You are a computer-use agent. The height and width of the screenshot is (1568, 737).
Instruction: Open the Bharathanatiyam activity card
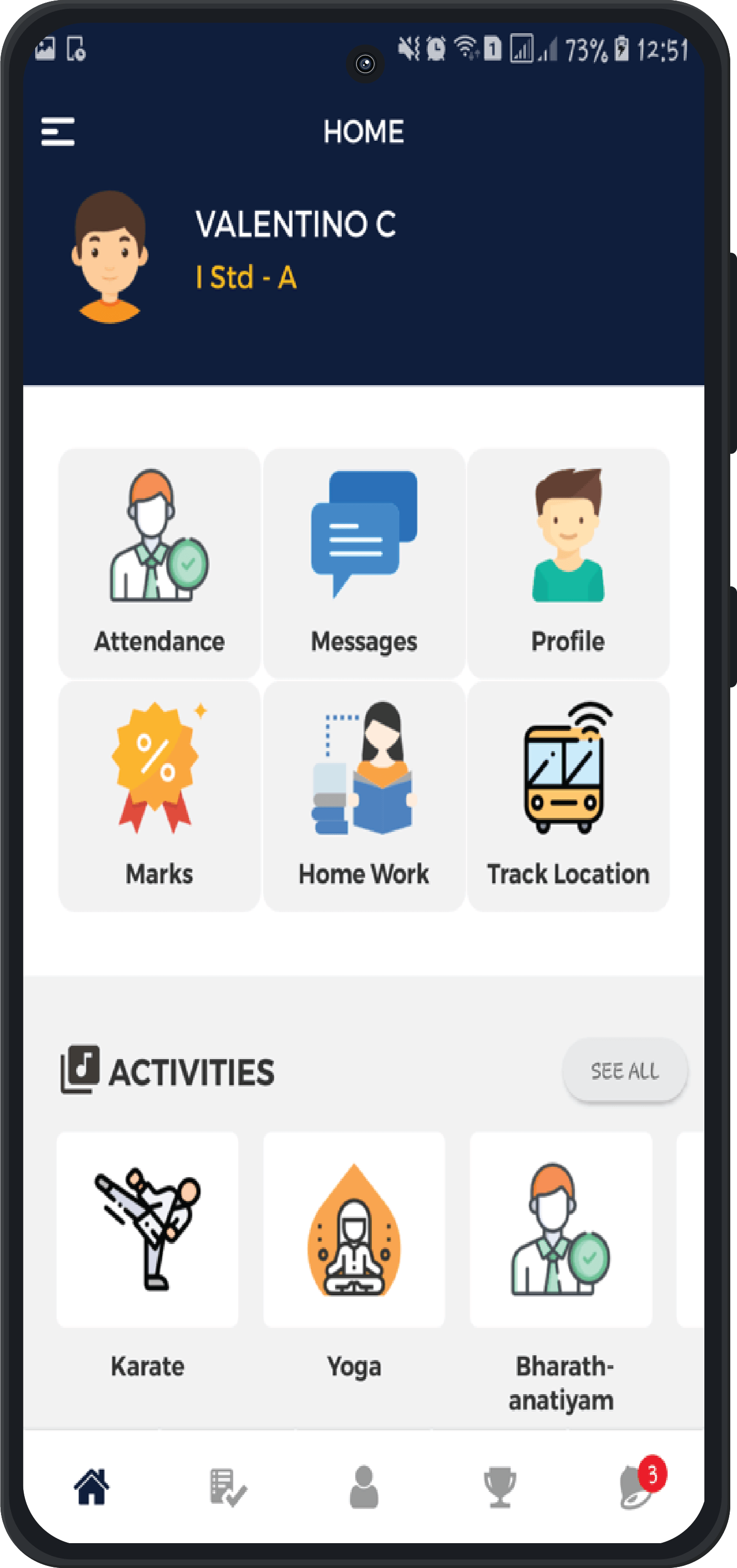pyautogui.click(x=560, y=1229)
